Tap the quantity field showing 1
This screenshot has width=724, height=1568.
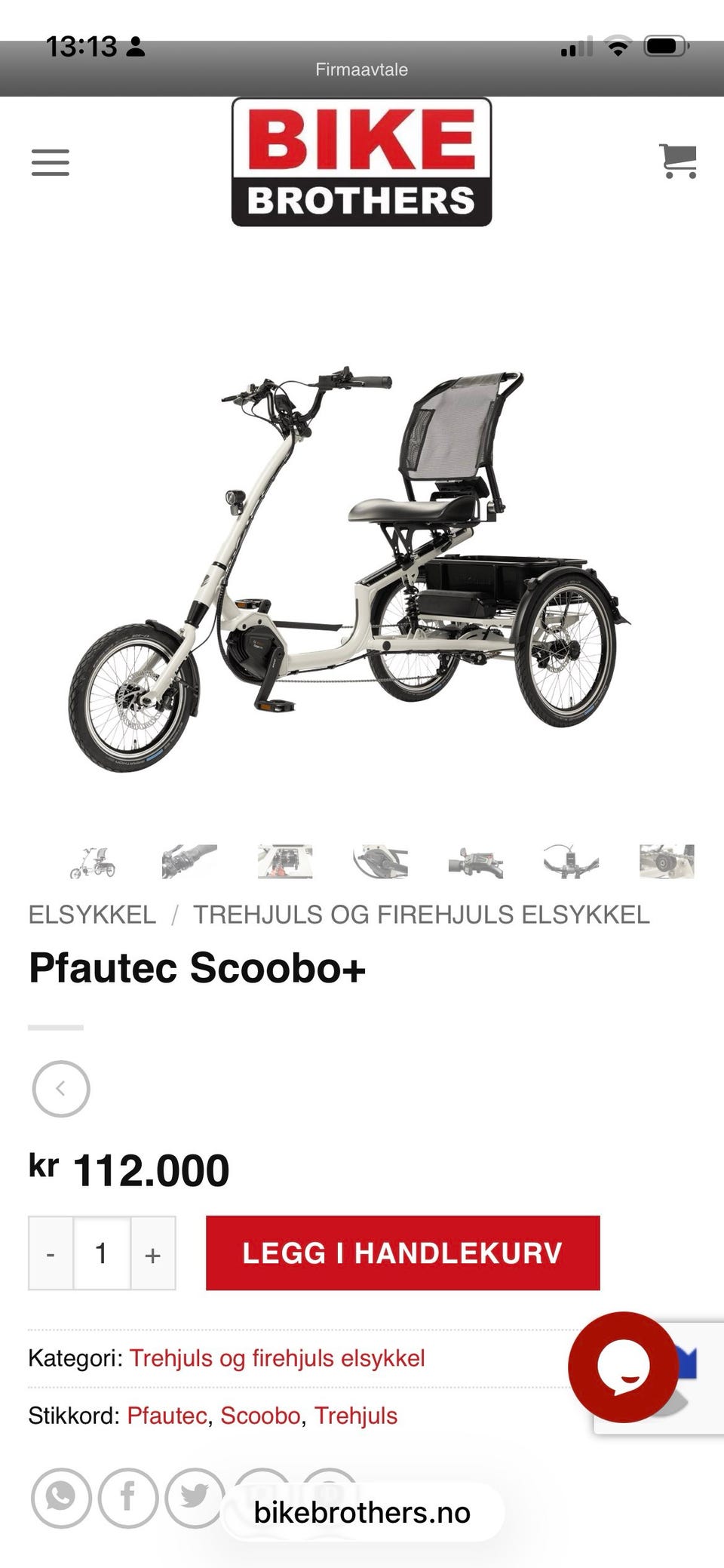click(102, 1253)
